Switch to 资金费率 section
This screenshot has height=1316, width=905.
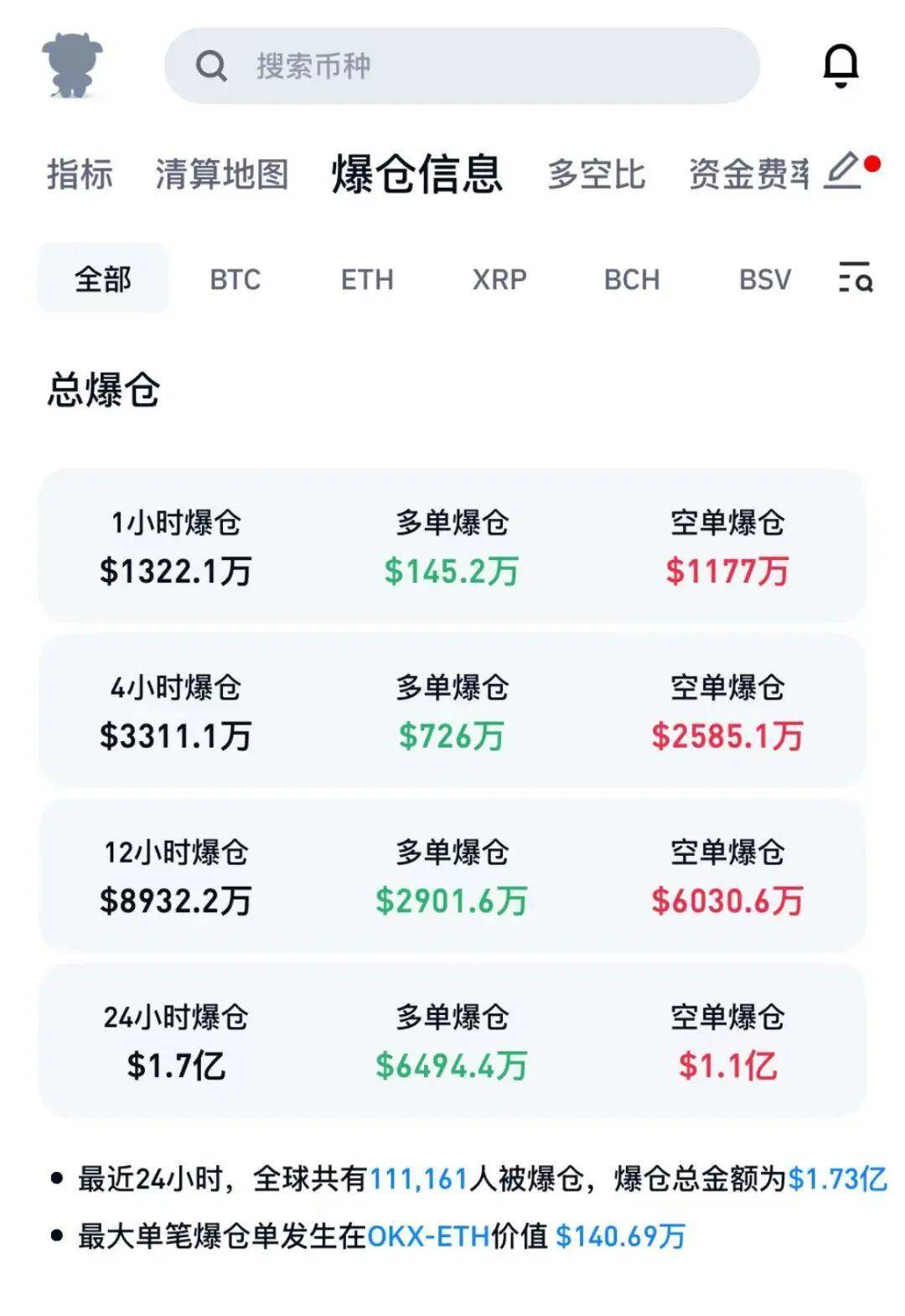tap(747, 174)
